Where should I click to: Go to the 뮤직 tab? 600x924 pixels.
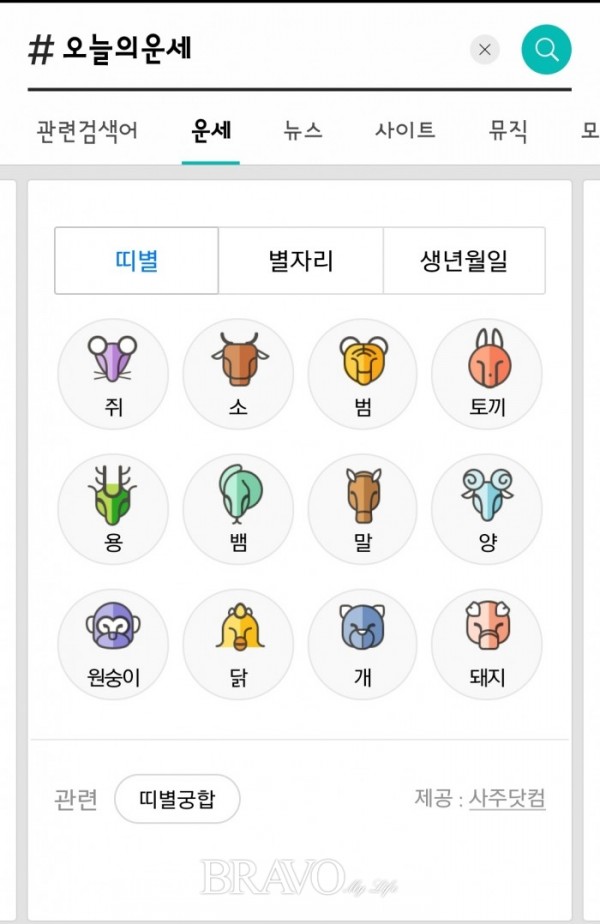[508, 131]
